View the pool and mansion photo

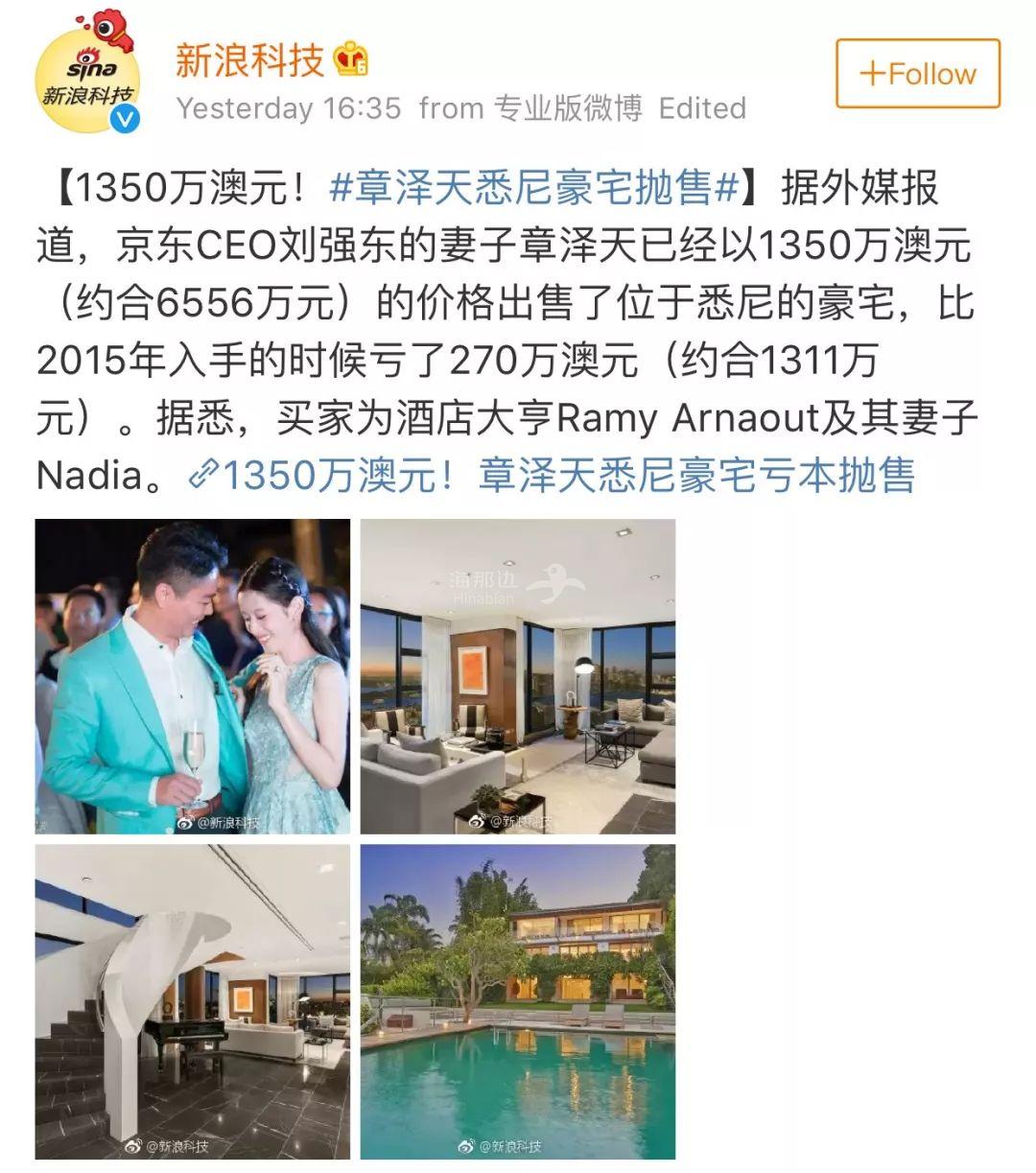point(518,1001)
